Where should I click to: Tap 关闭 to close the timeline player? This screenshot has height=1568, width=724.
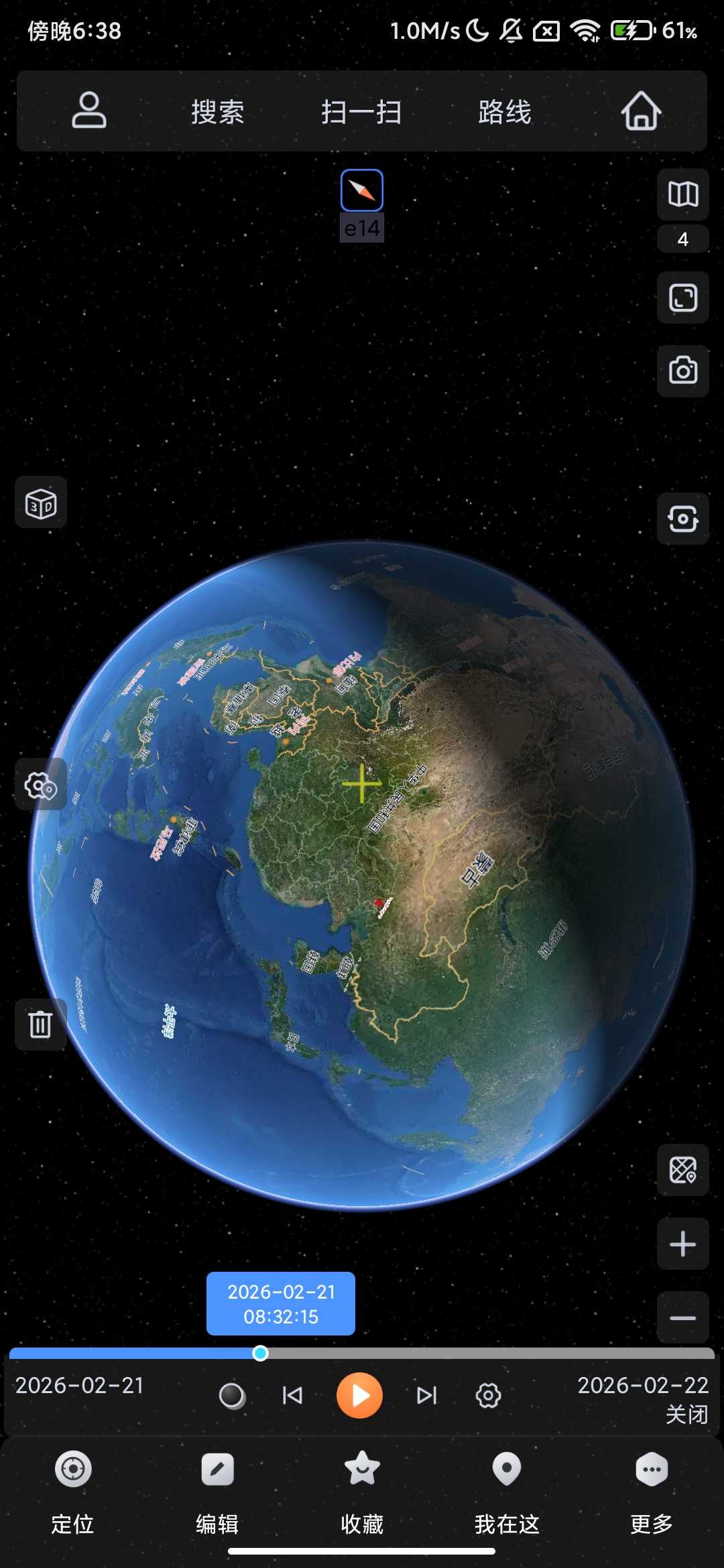[684, 1415]
